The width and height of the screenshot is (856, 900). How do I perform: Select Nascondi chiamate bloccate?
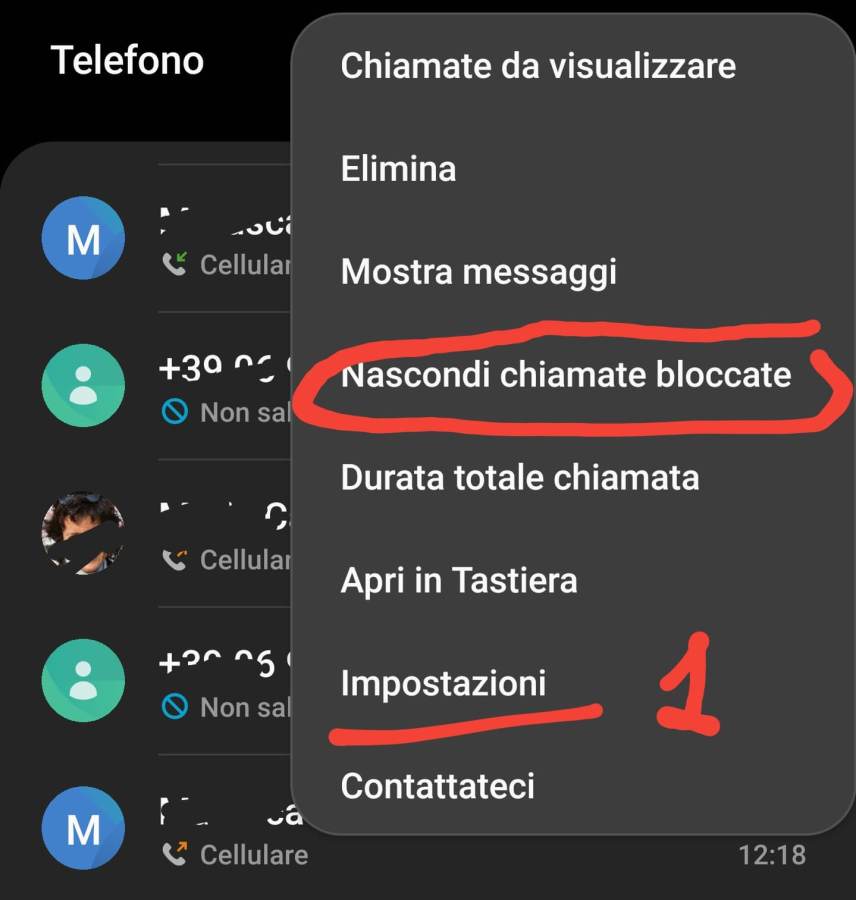[565, 375]
